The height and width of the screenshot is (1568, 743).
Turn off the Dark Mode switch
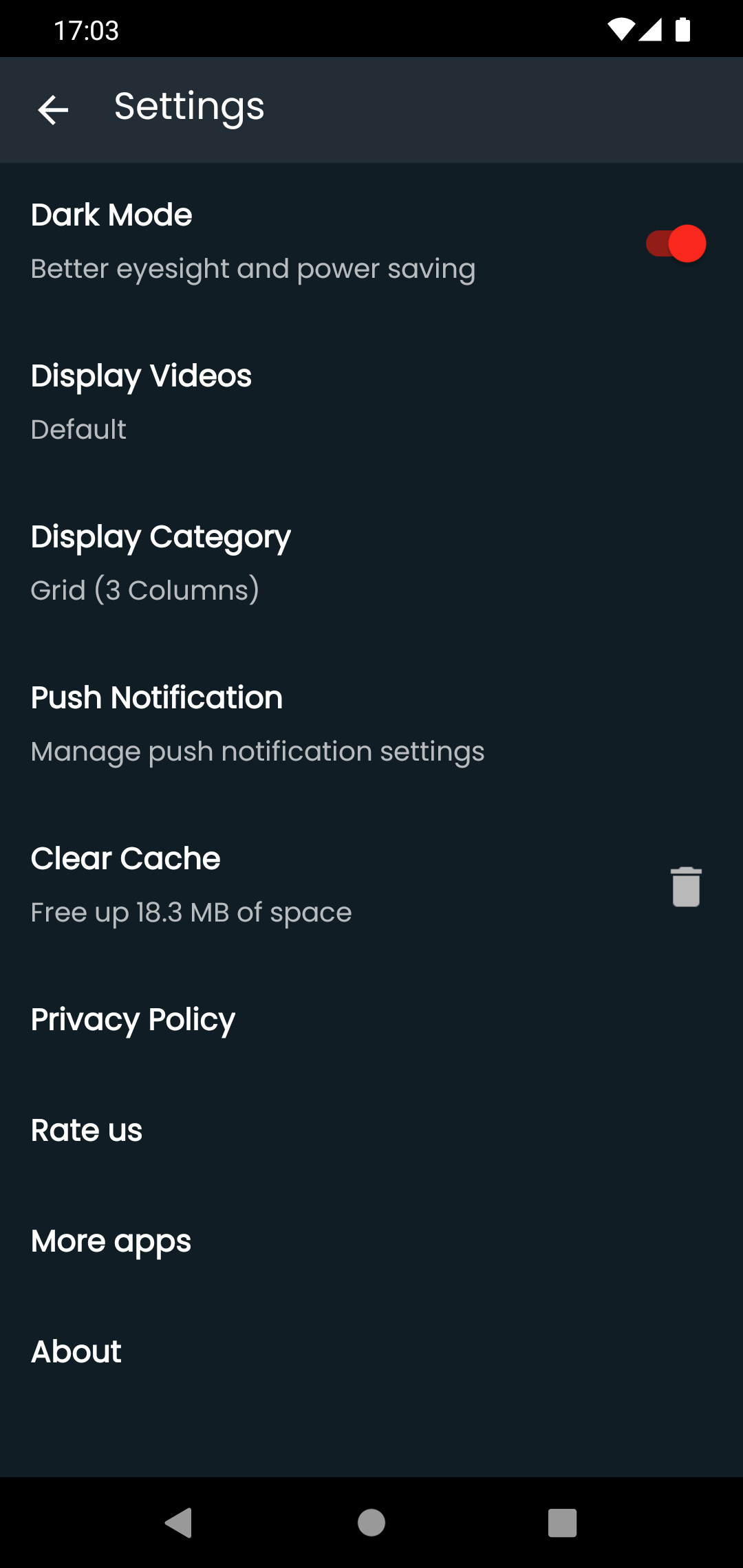click(x=676, y=243)
